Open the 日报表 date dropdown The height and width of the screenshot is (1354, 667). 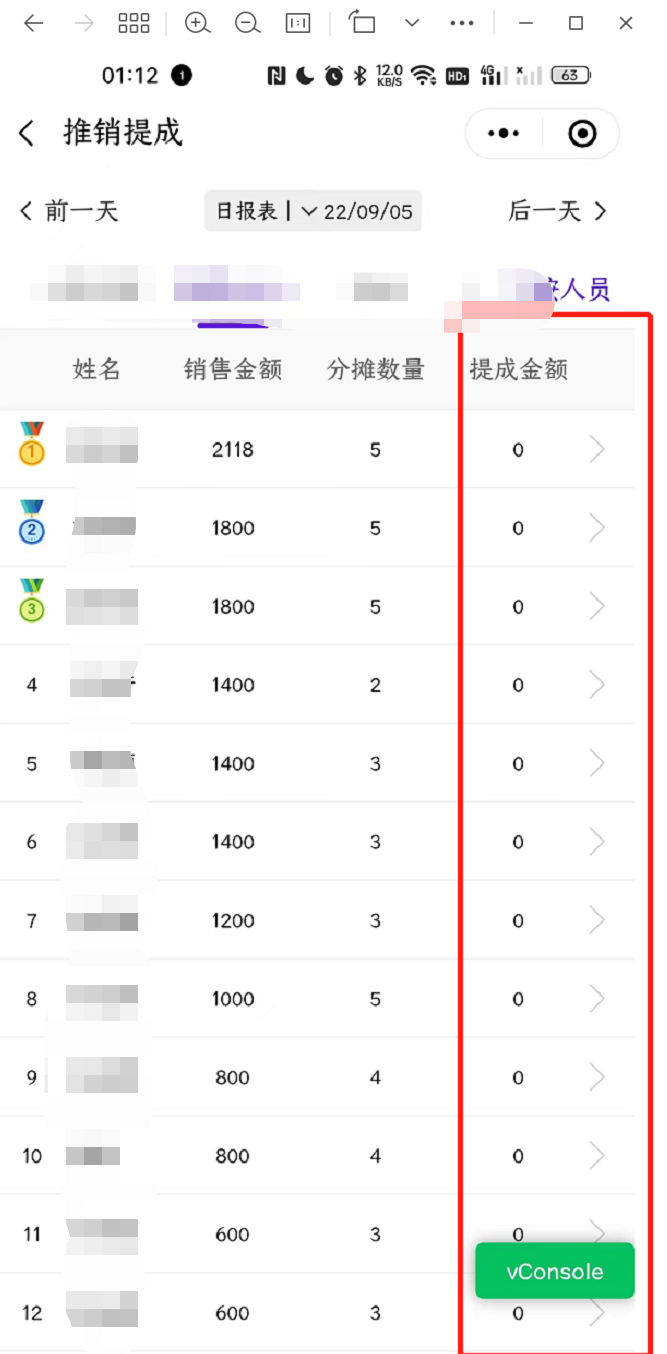tap(313, 211)
